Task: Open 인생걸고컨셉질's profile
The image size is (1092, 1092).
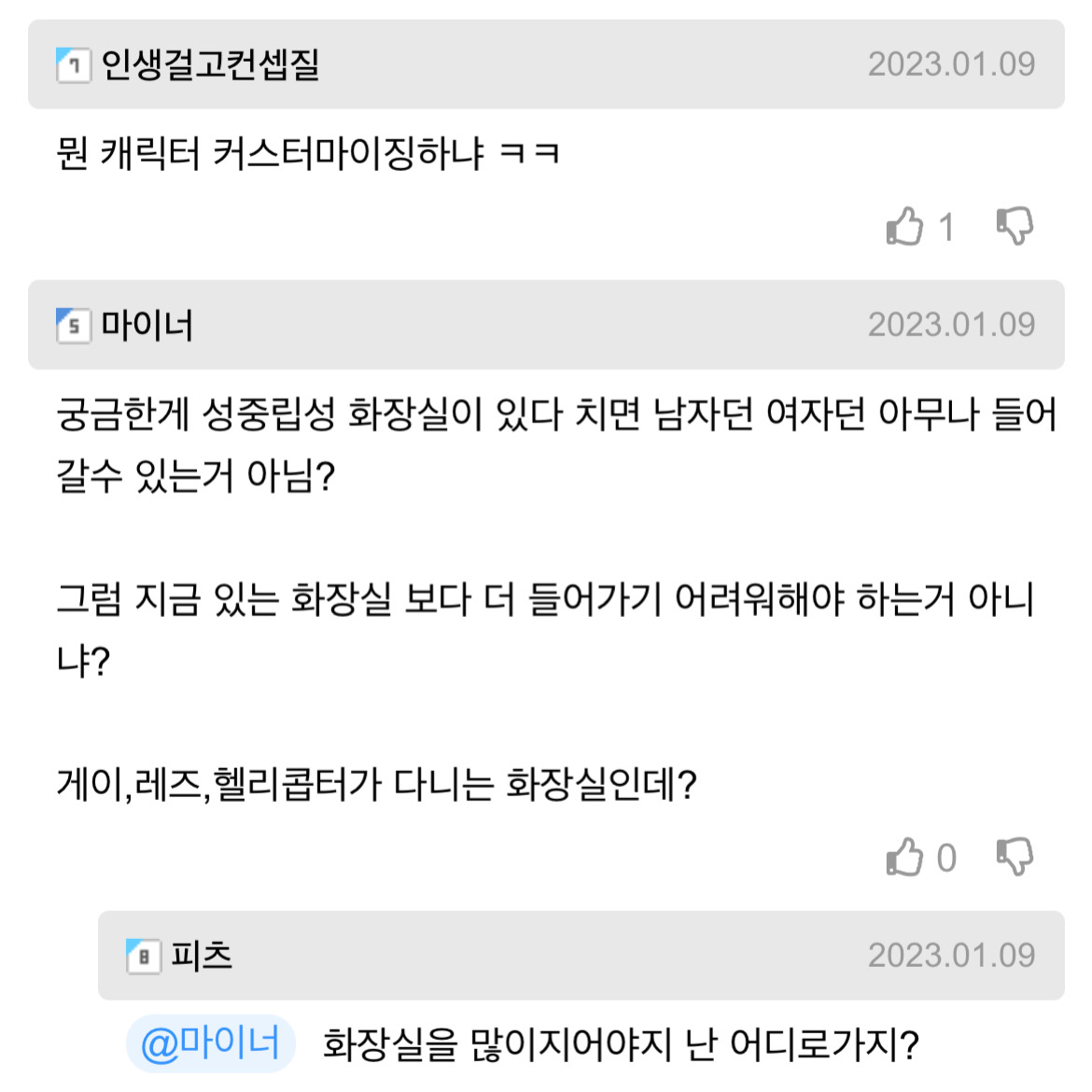Action: [x=210, y=65]
